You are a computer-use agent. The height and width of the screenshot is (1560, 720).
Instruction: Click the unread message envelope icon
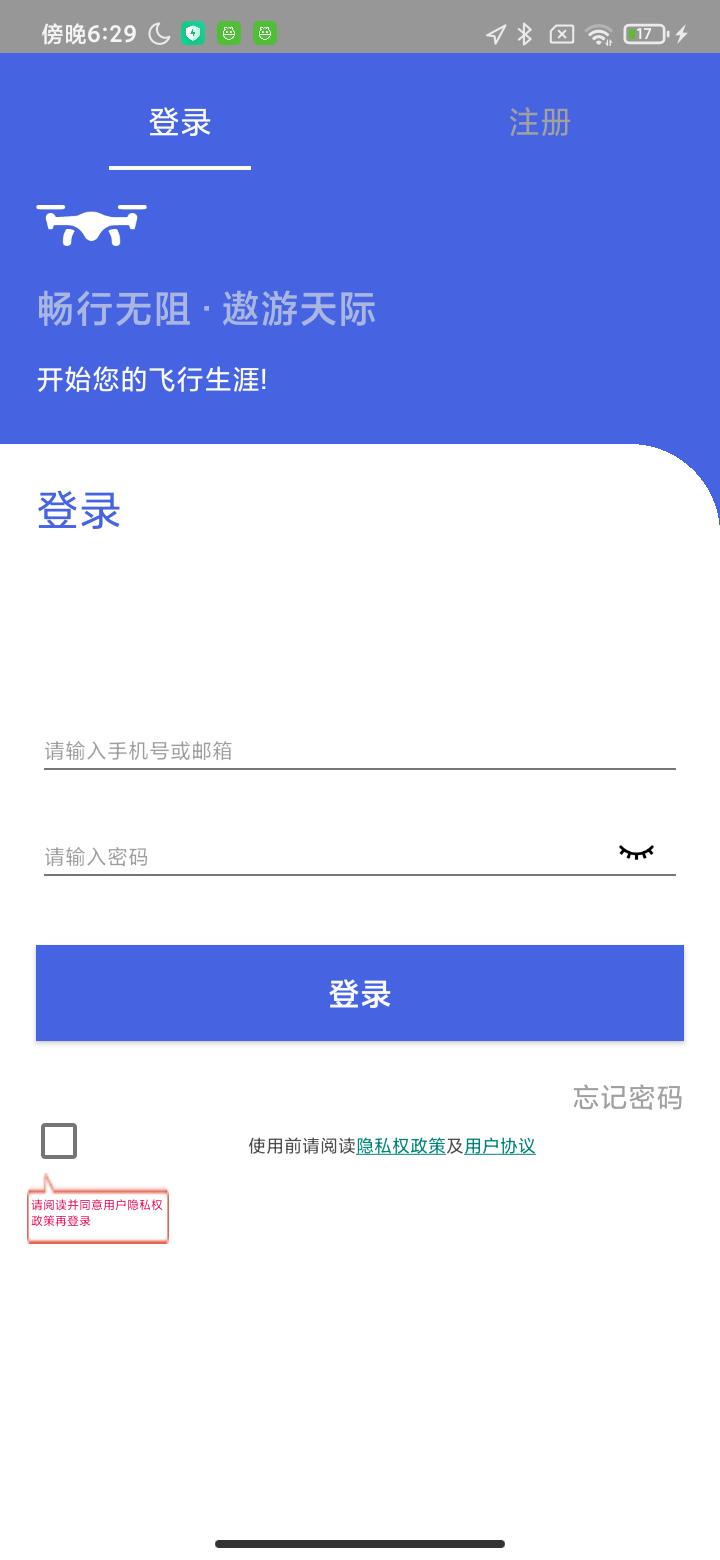(561, 33)
